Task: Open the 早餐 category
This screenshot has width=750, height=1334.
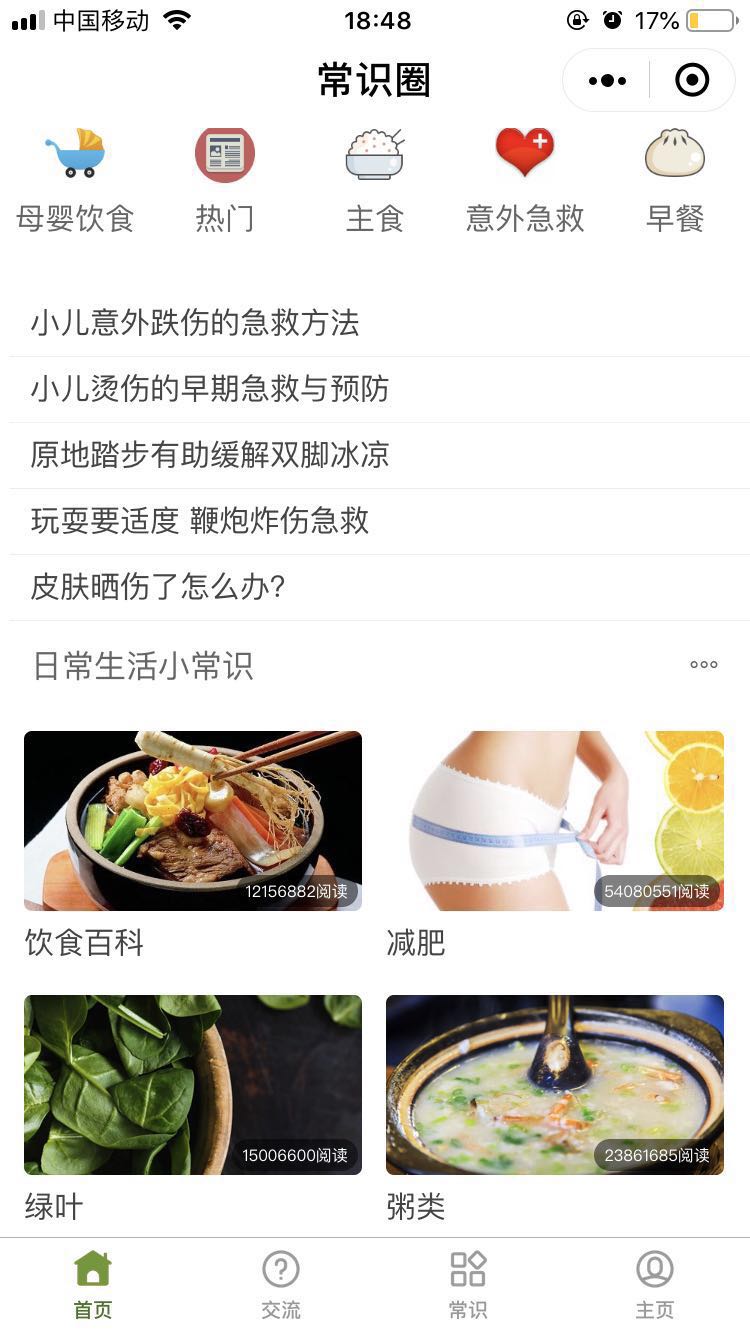Action: point(675,182)
